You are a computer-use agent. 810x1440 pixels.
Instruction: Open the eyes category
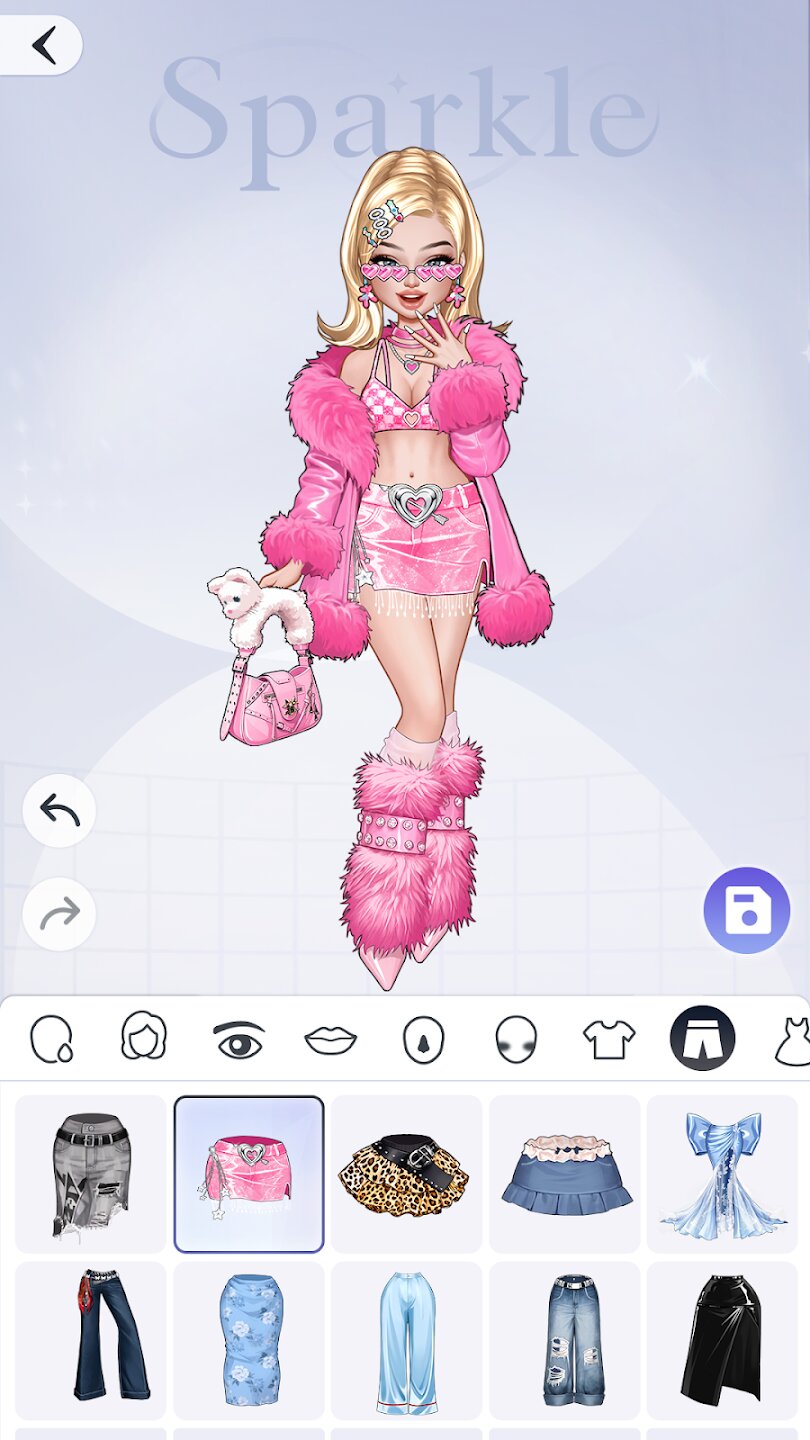coord(238,1040)
